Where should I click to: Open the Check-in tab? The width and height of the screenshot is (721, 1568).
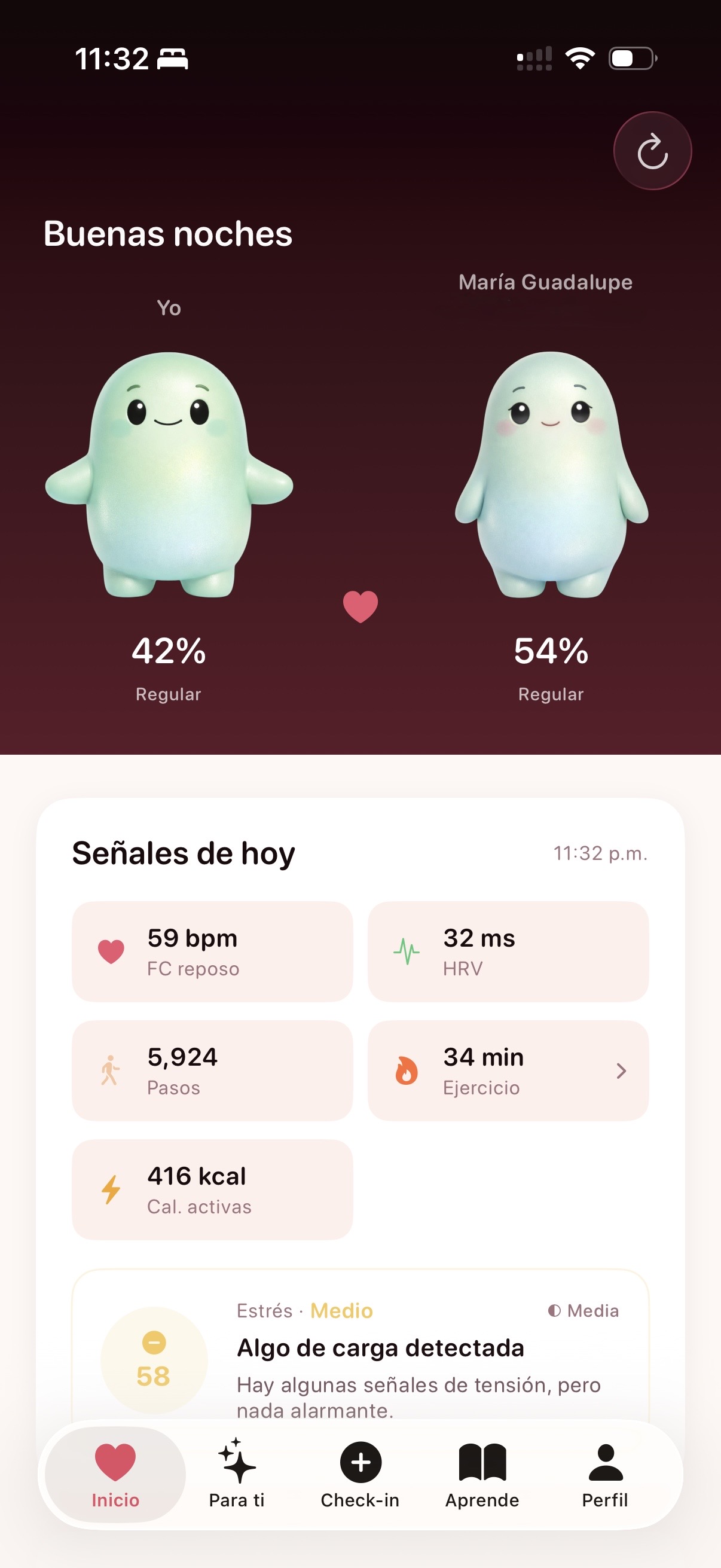click(360, 1474)
